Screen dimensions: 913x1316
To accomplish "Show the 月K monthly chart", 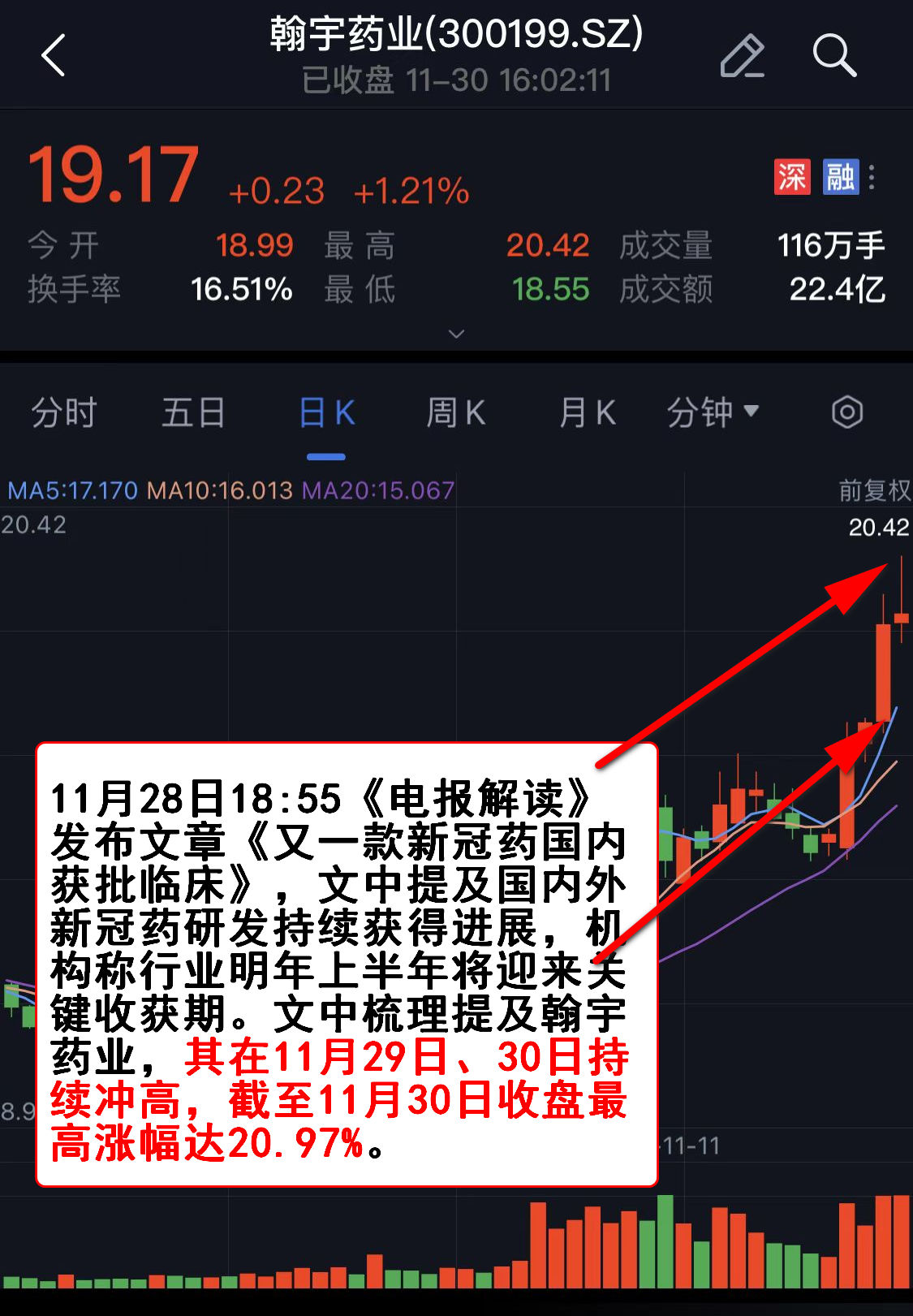I will pos(587,412).
